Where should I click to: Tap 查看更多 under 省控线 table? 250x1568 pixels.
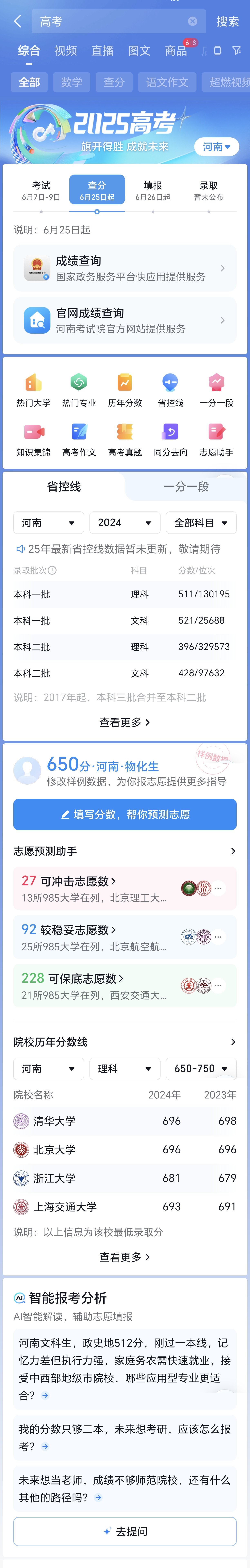point(125,722)
